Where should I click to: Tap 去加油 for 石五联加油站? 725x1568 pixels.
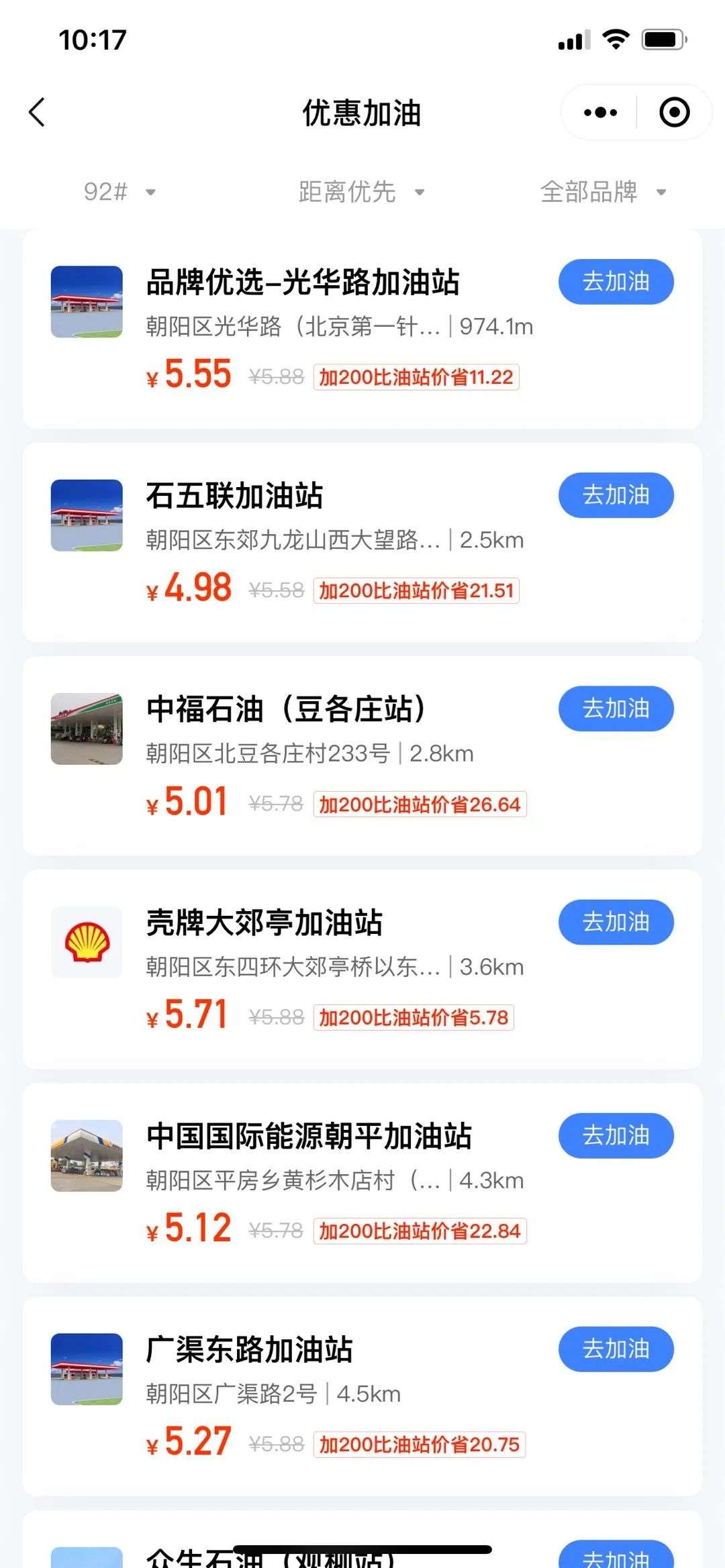(x=616, y=495)
